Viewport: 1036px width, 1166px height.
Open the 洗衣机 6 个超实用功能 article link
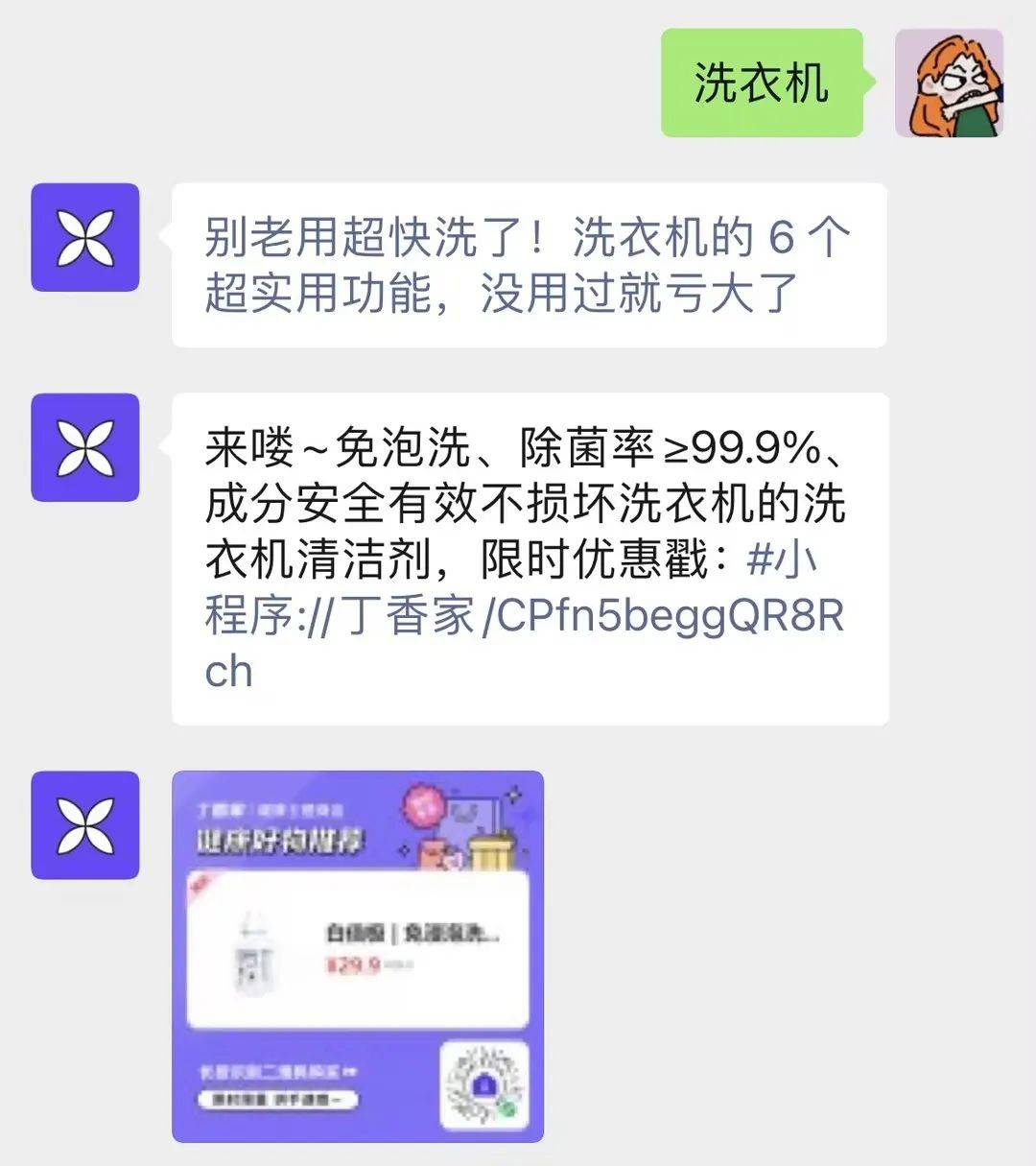coord(528,265)
